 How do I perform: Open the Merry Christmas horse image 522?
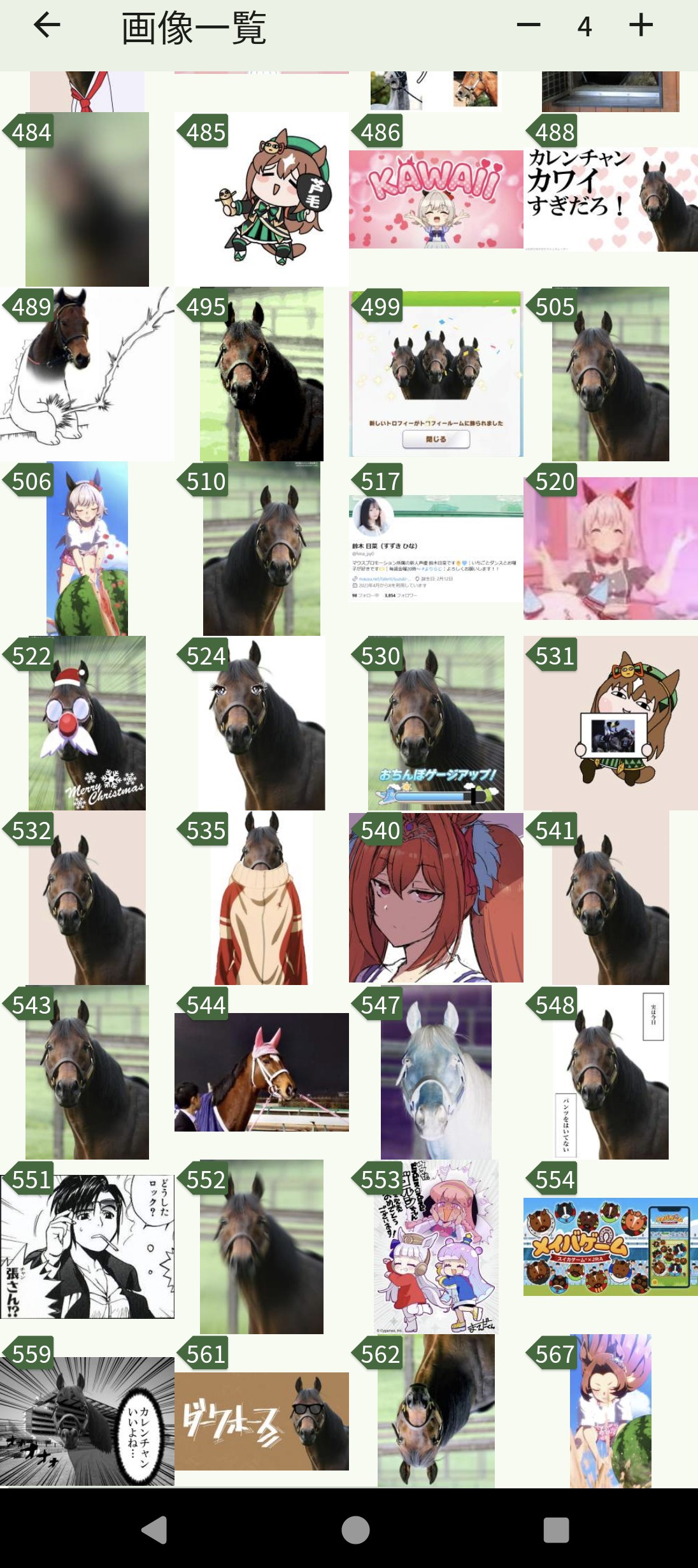click(87, 723)
